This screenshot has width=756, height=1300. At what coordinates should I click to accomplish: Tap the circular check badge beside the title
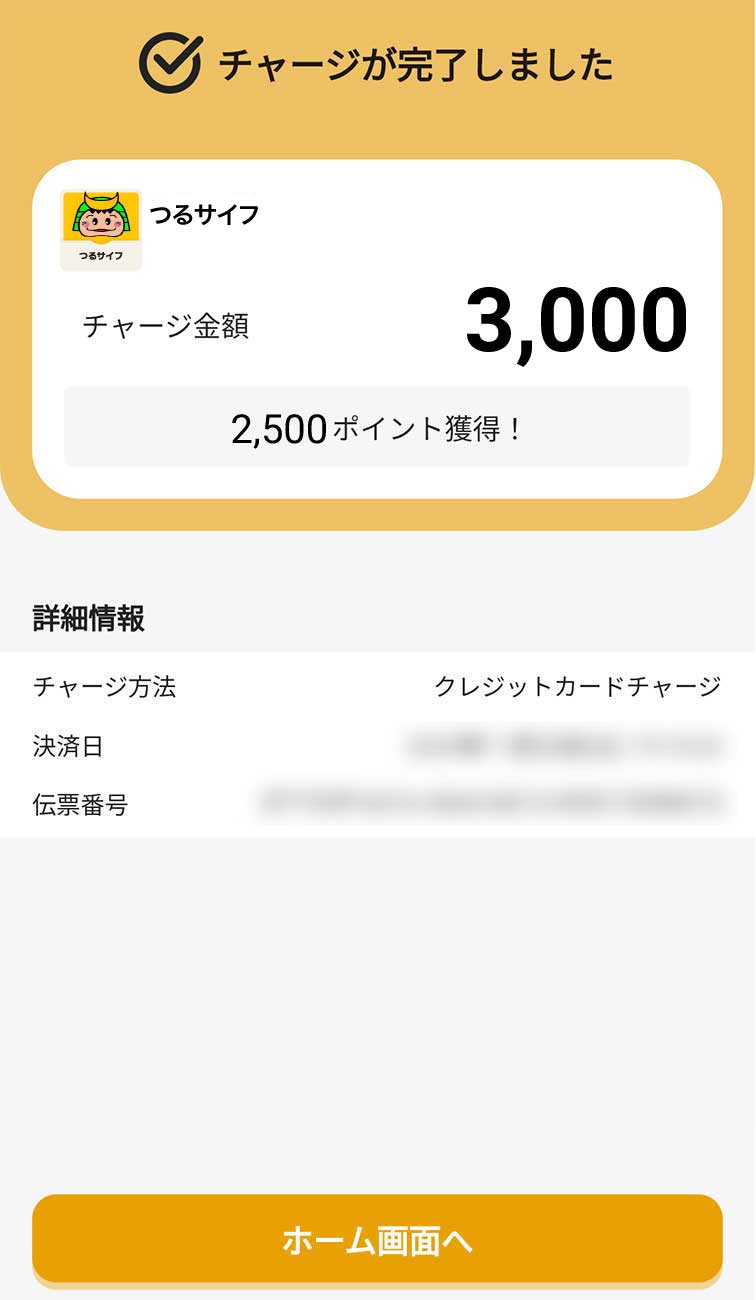171,62
